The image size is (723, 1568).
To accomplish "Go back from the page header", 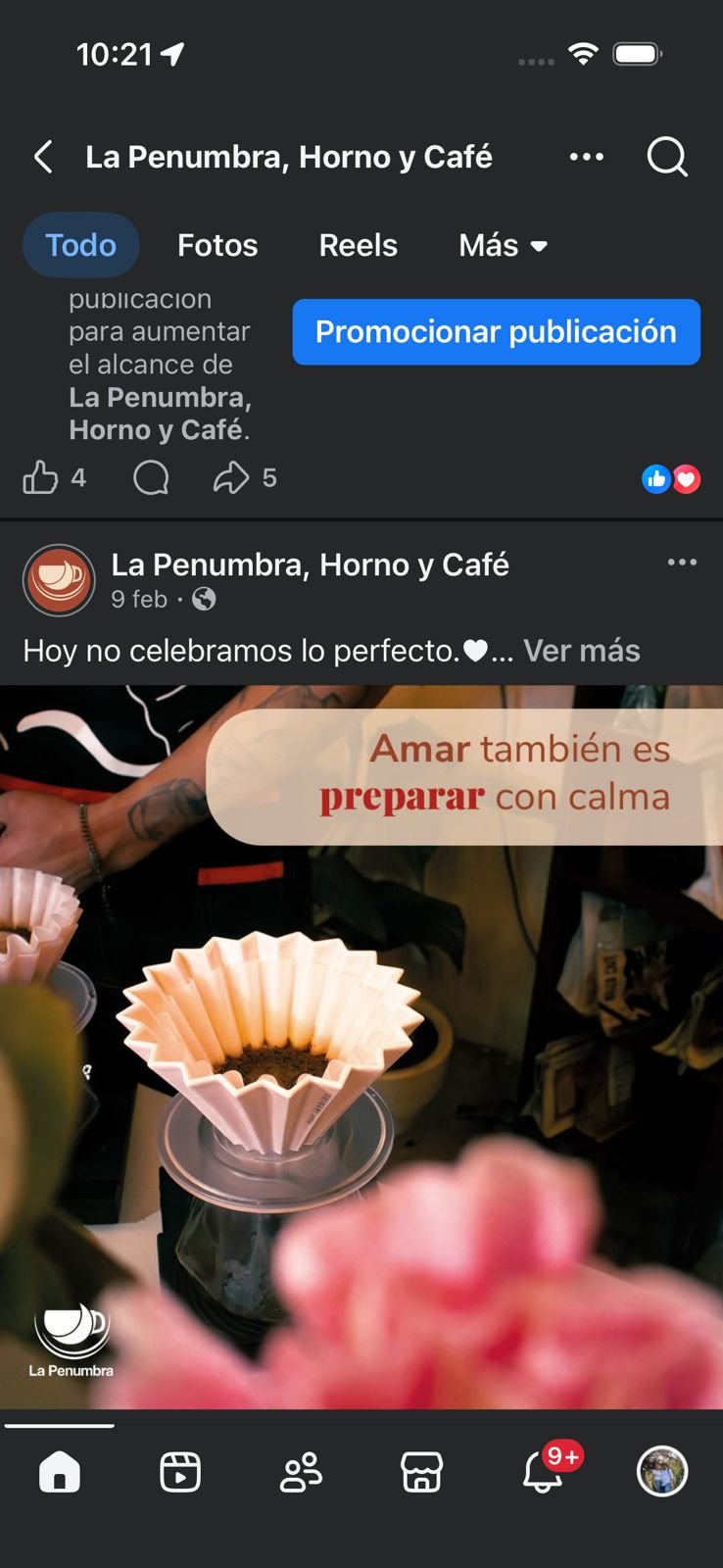I will (x=43, y=157).
